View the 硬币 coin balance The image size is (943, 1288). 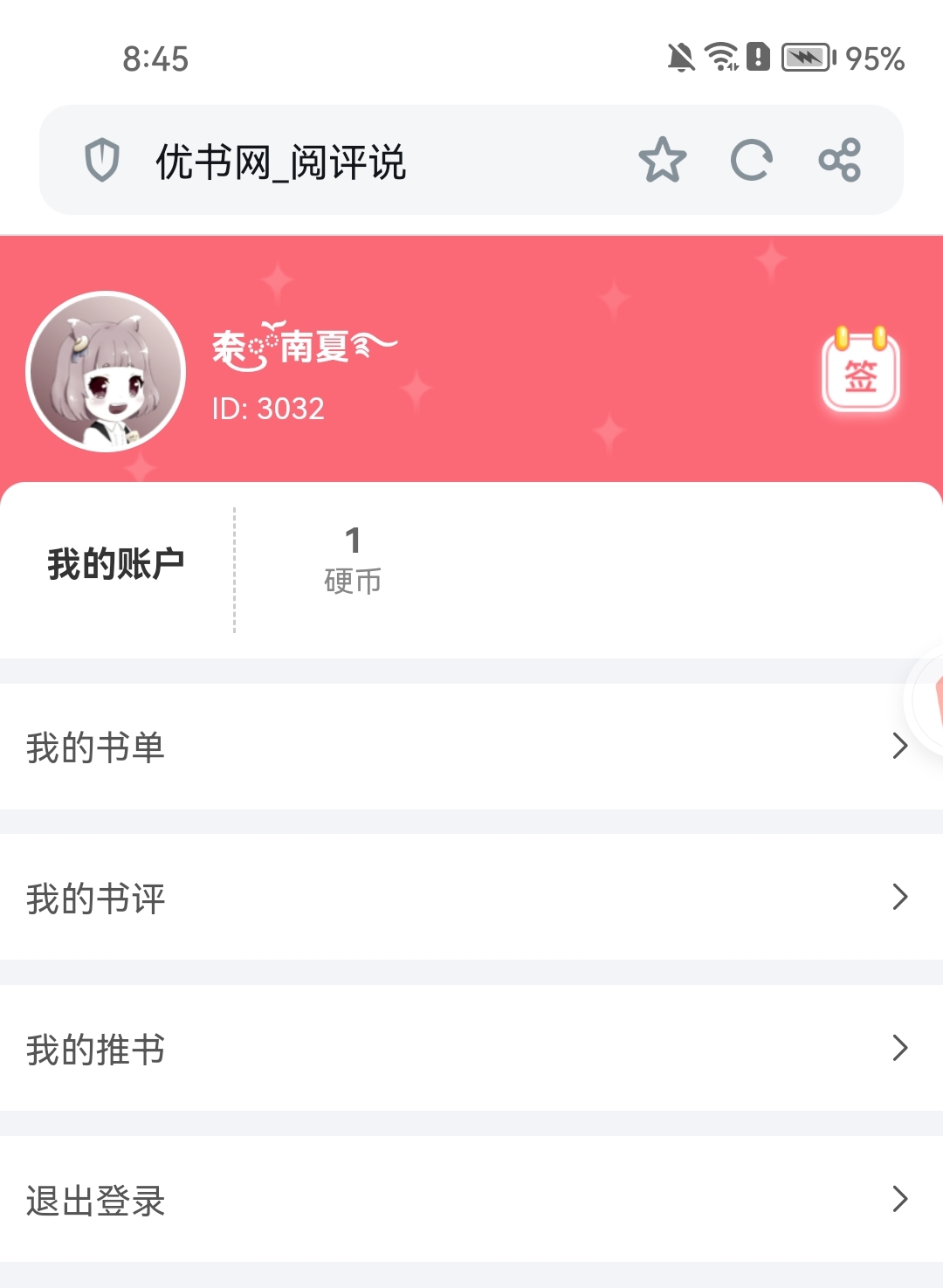(x=353, y=561)
